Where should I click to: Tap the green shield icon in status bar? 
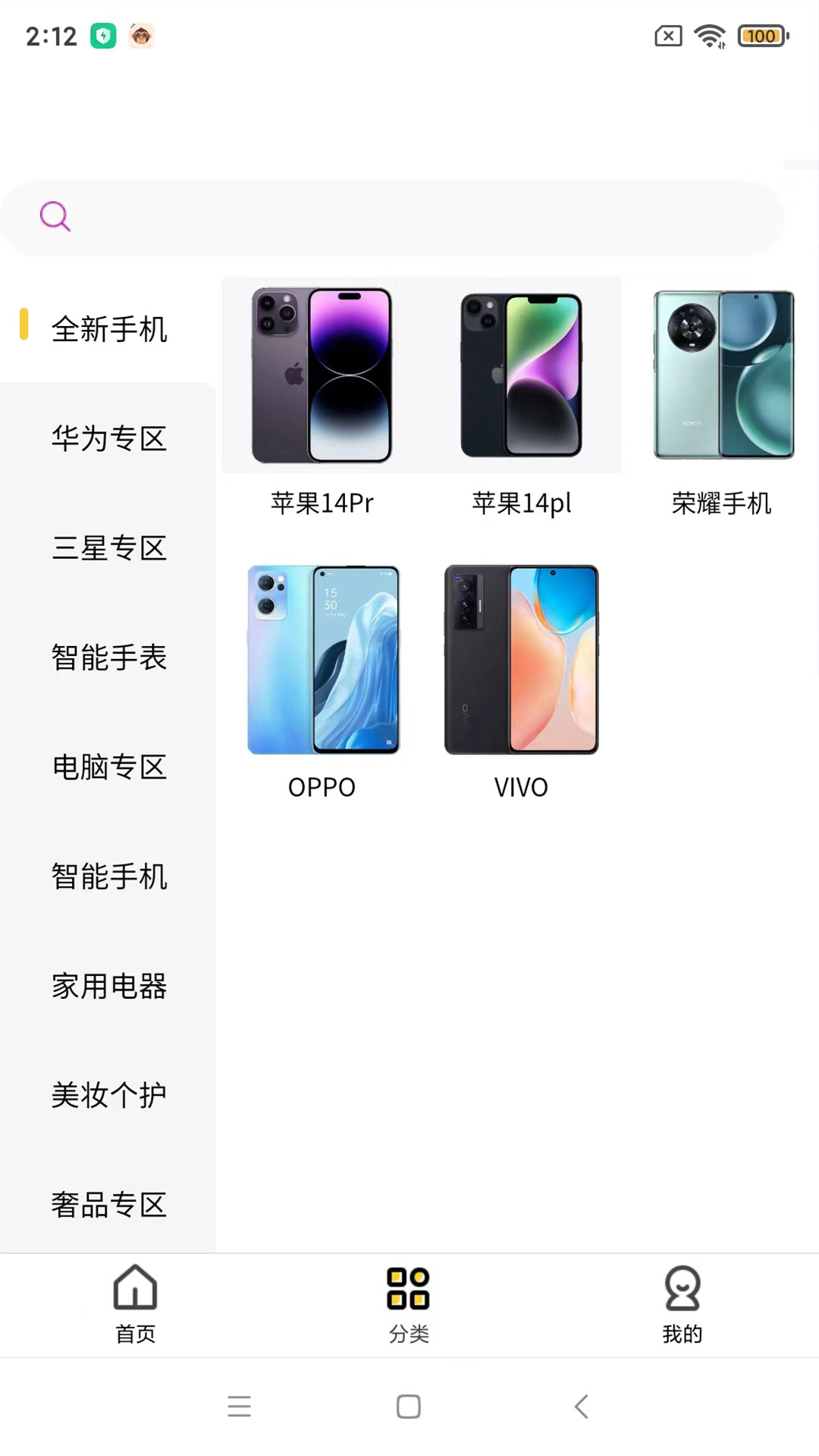(102, 34)
